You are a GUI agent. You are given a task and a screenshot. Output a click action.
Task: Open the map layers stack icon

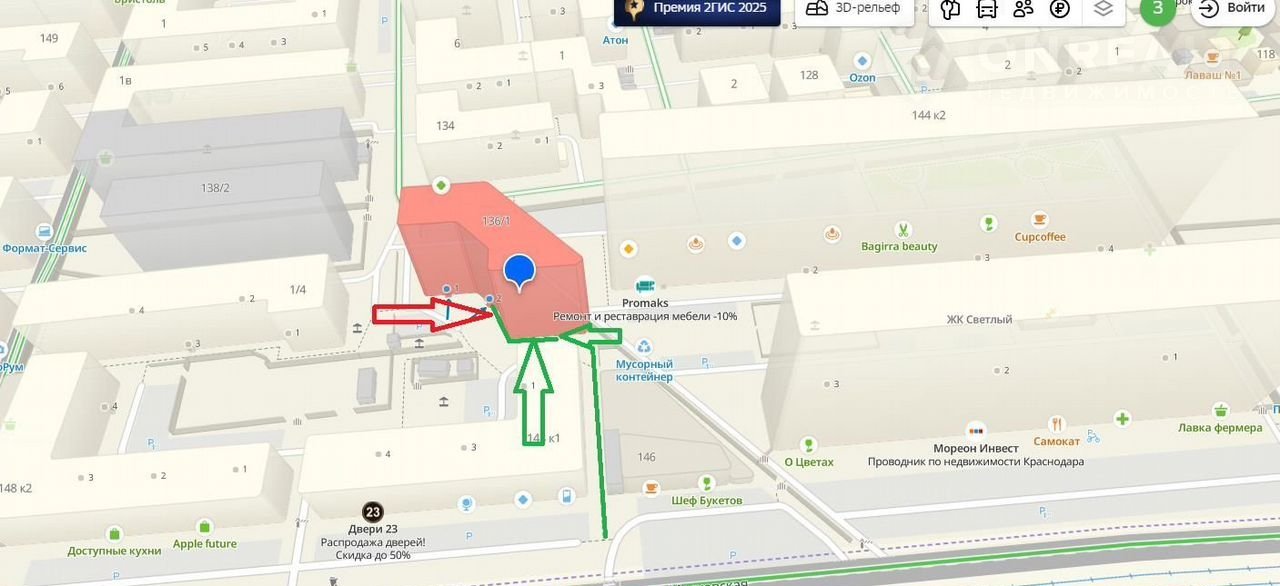pos(1103,9)
